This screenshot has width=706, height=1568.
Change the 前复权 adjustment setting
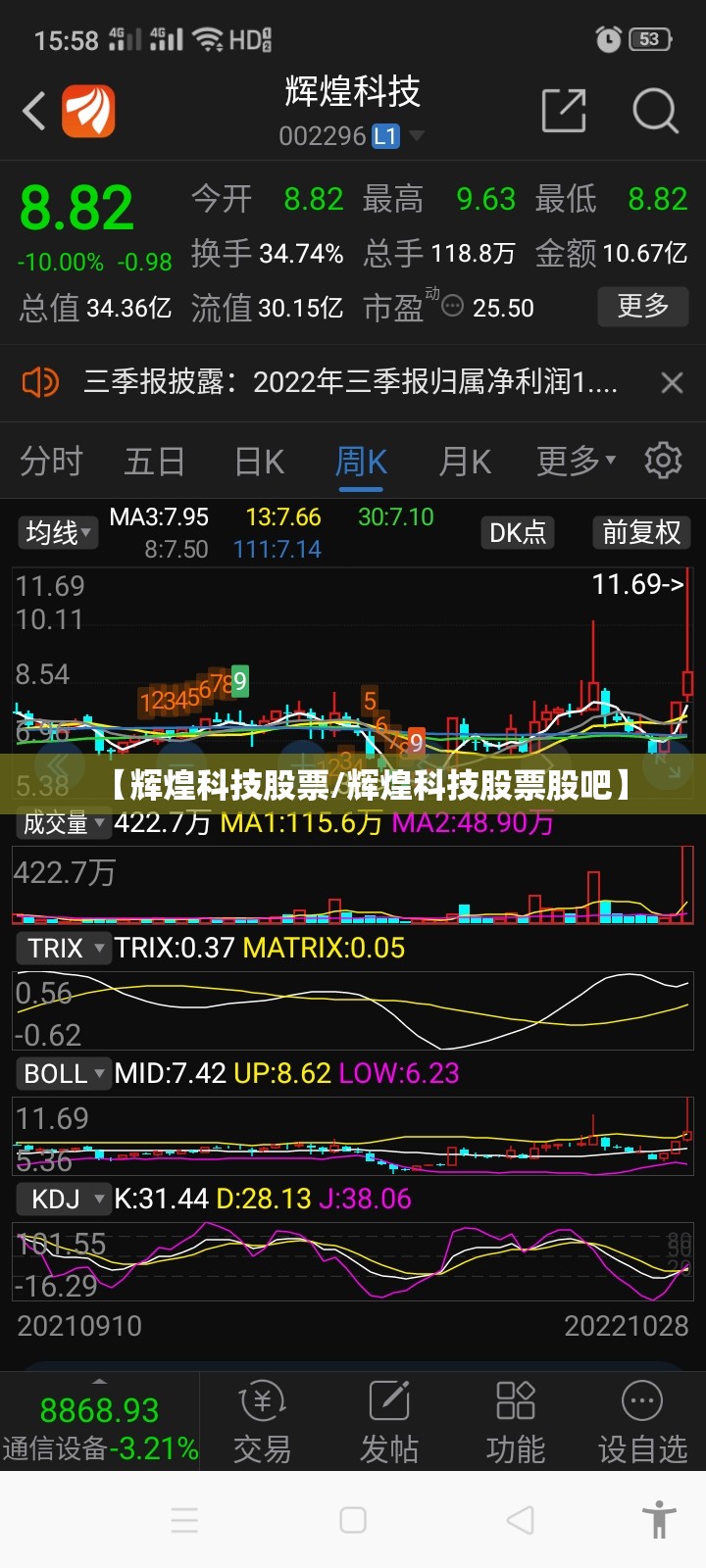click(641, 532)
